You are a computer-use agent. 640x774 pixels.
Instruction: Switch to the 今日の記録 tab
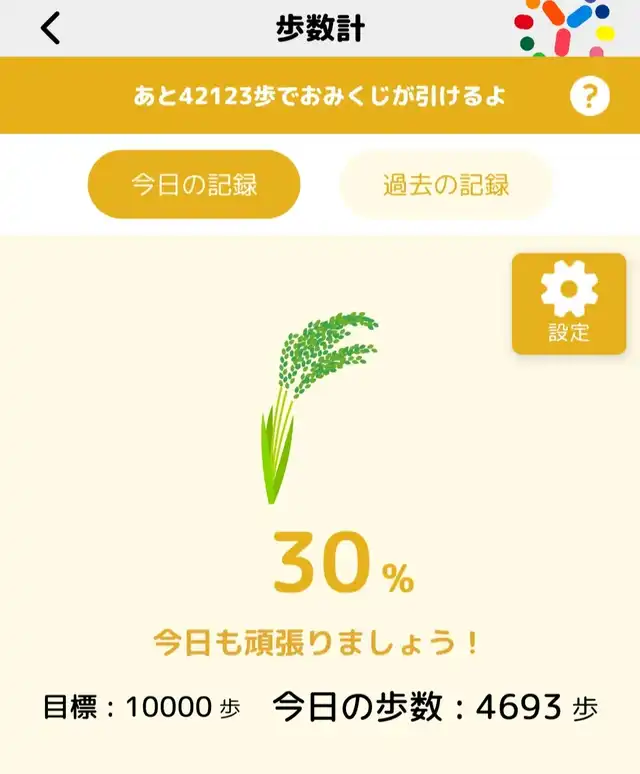[x=194, y=185]
